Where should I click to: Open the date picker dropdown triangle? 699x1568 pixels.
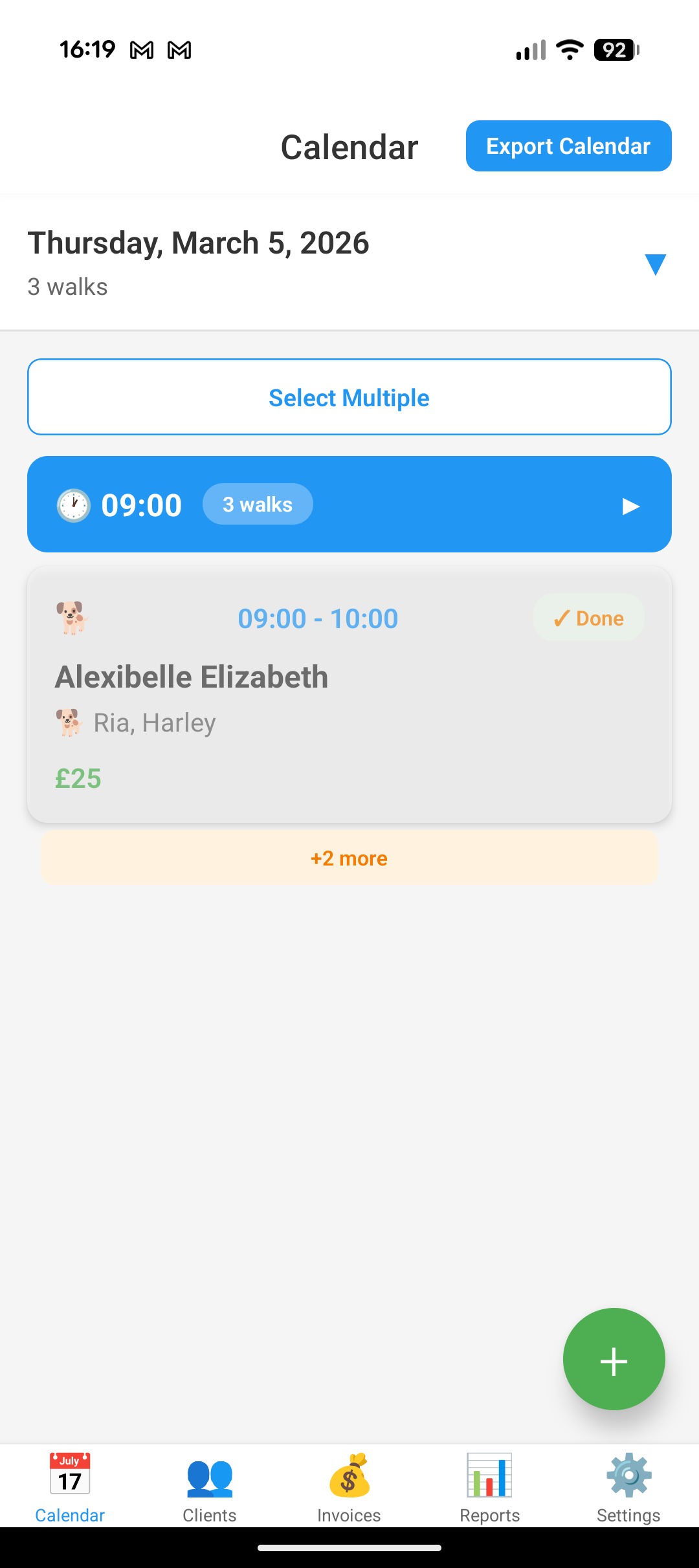[656, 263]
